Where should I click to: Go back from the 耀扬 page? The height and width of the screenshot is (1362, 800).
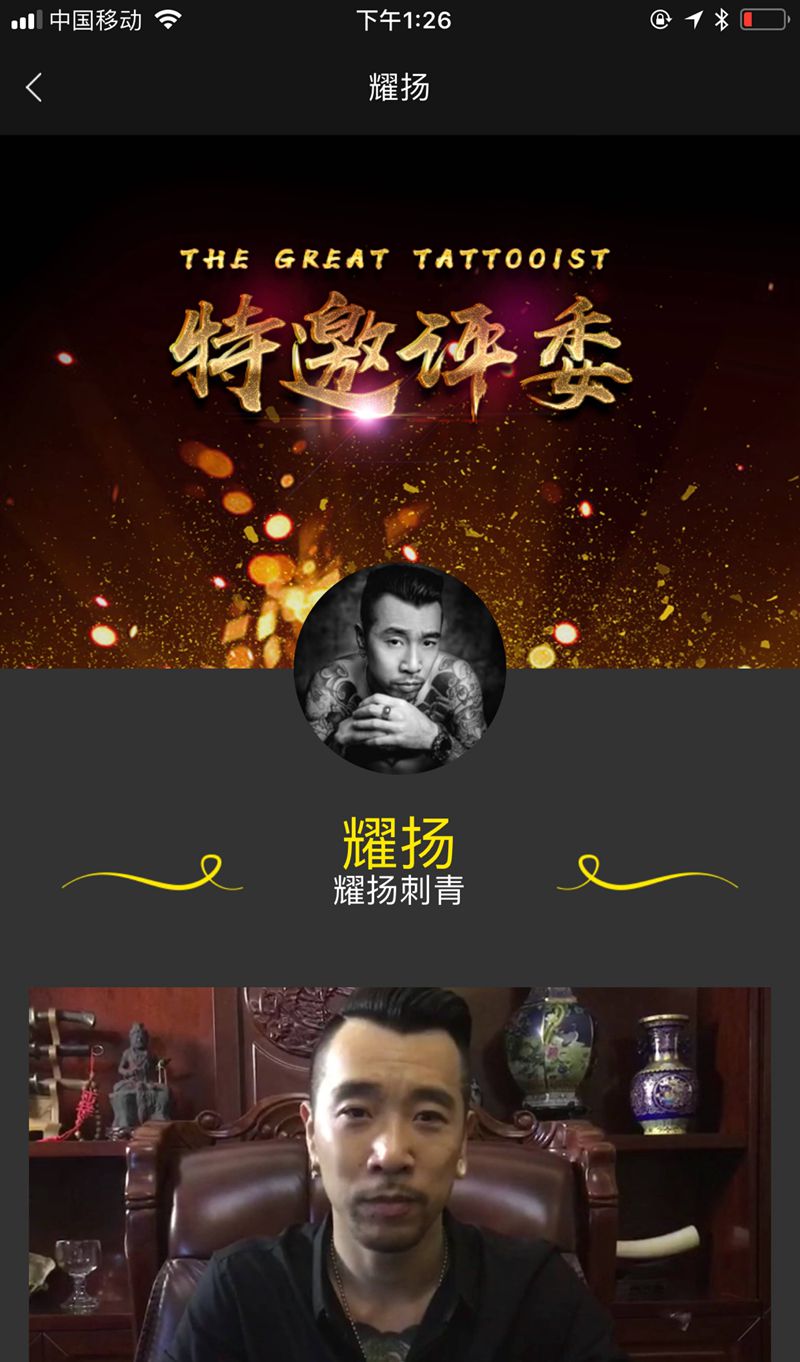pos(34,88)
